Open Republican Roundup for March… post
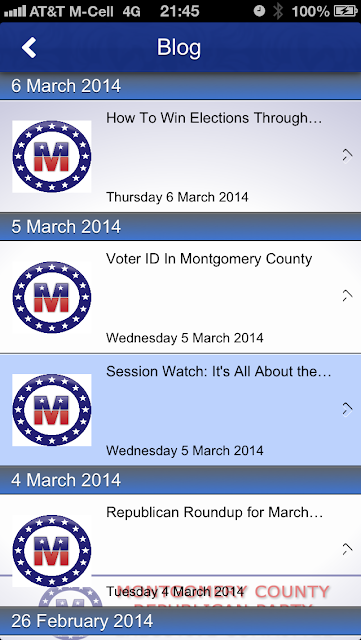This screenshot has width=361, height=640. (x=180, y=550)
